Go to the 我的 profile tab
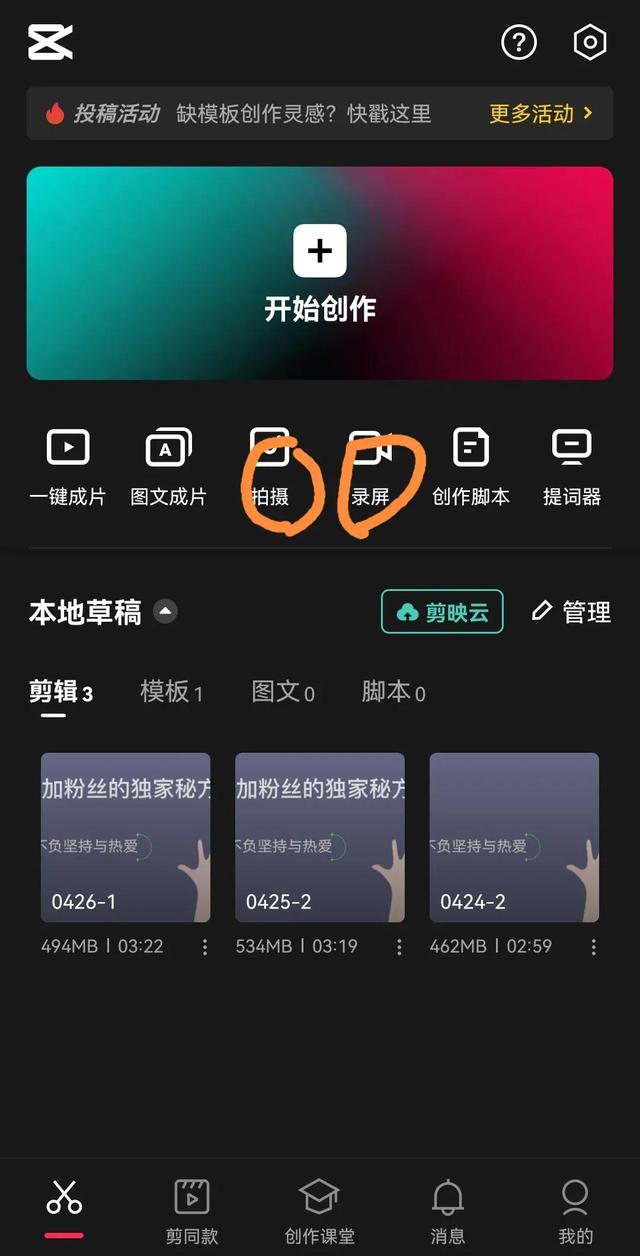640x1256 pixels. [575, 1208]
